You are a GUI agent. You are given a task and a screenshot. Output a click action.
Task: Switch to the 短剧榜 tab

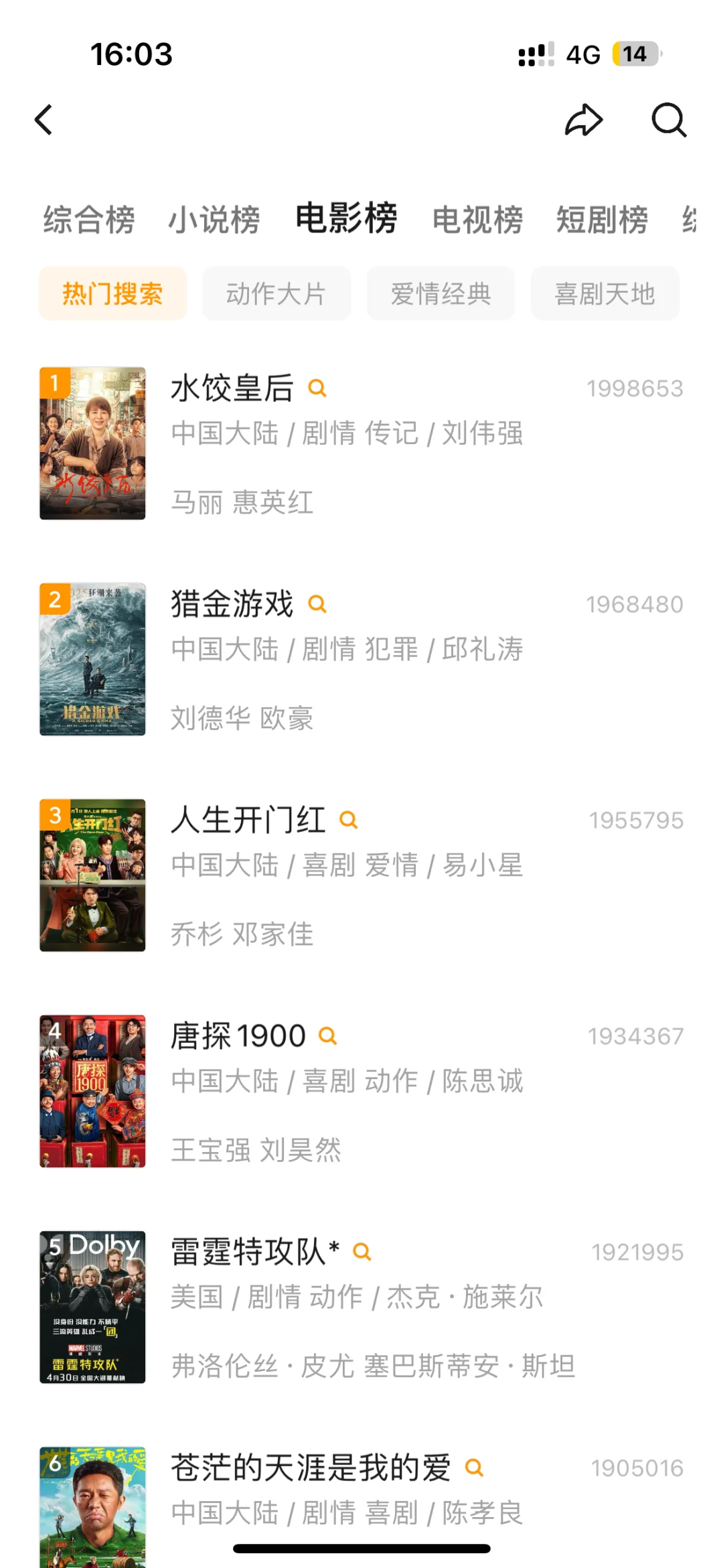pyautogui.click(x=602, y=220)
